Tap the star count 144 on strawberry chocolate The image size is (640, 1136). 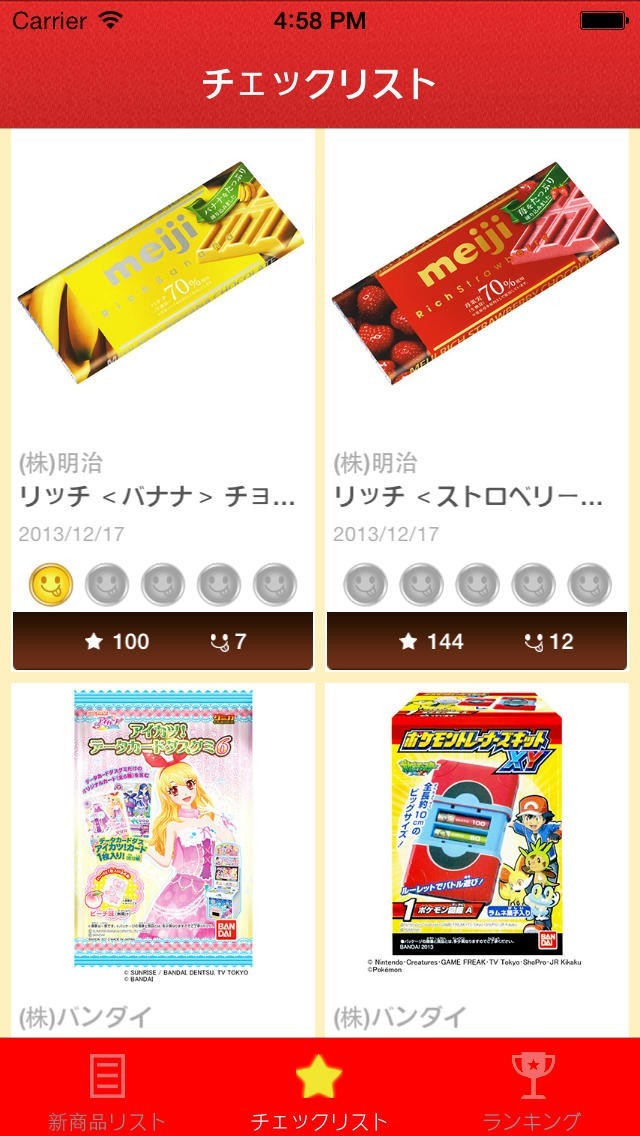click(x=431, y=642)
